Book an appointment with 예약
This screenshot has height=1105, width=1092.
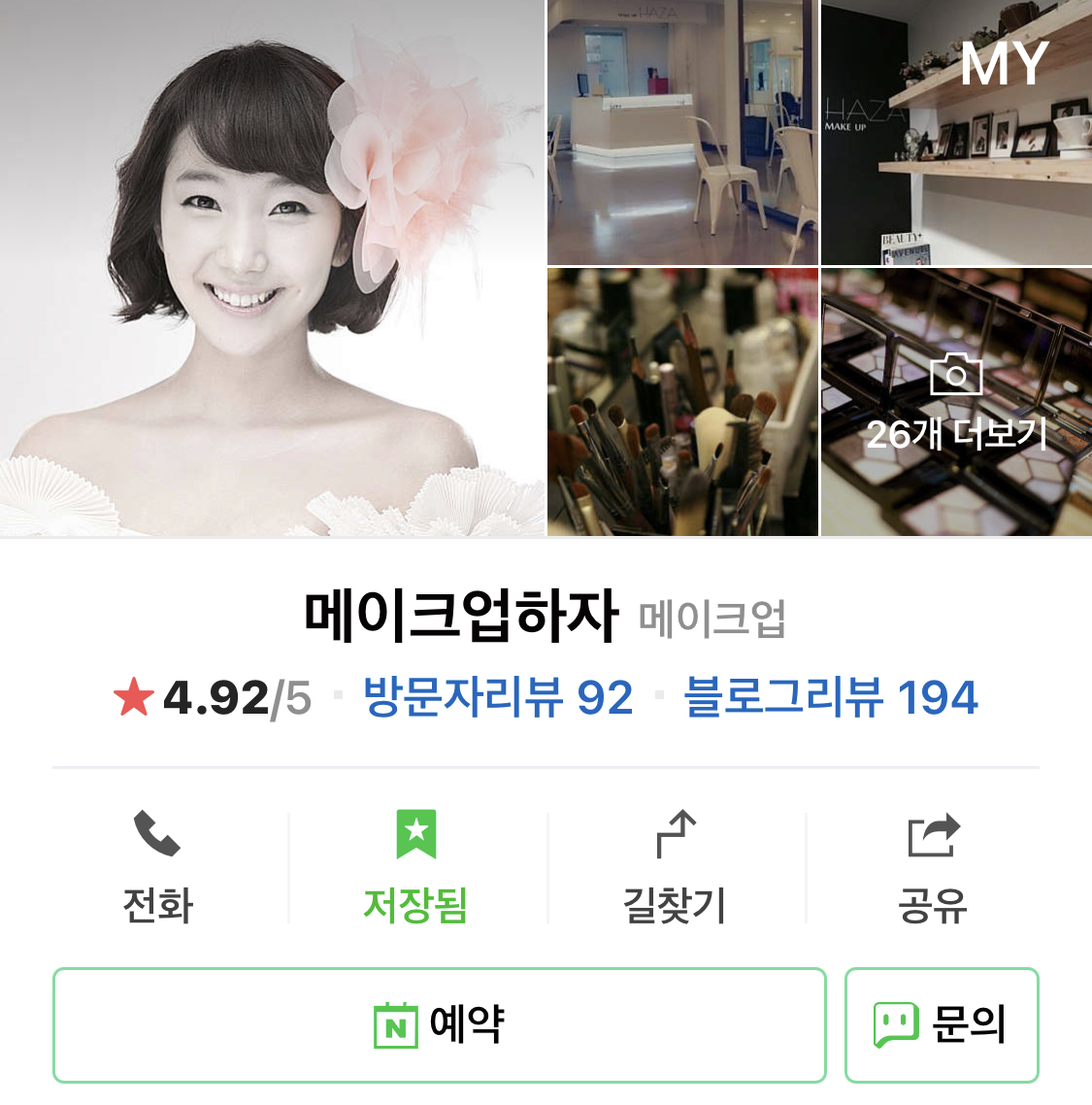439,1024
